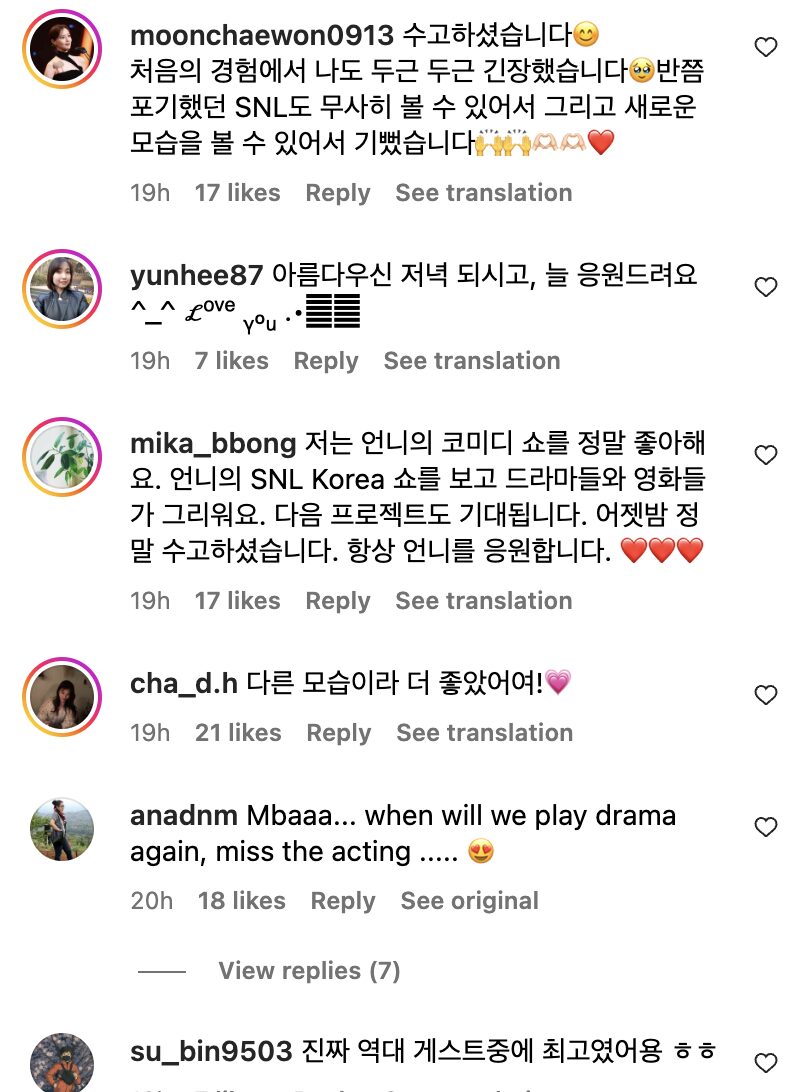Reply to yunhee87's comment

coord(325,361)
